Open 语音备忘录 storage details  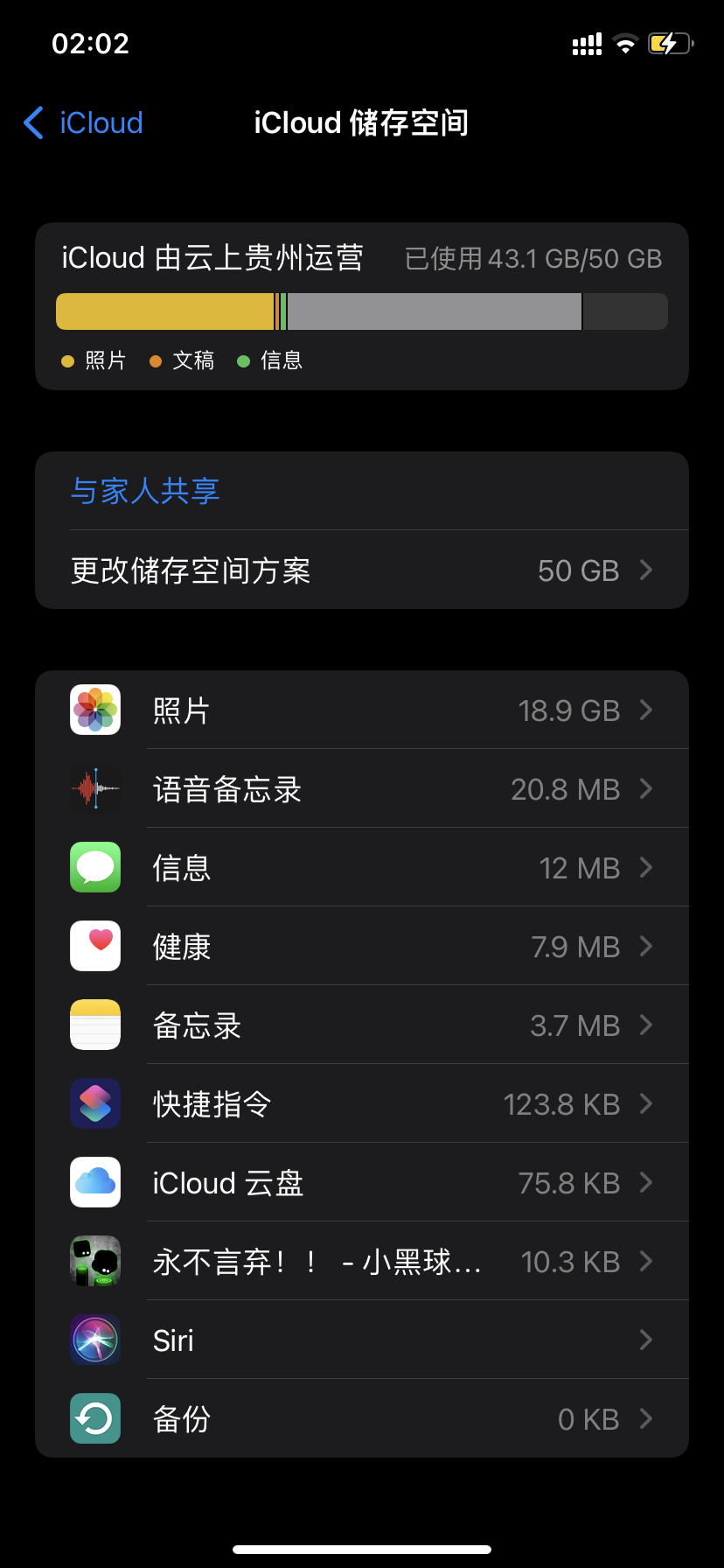[x=362, y=789]
